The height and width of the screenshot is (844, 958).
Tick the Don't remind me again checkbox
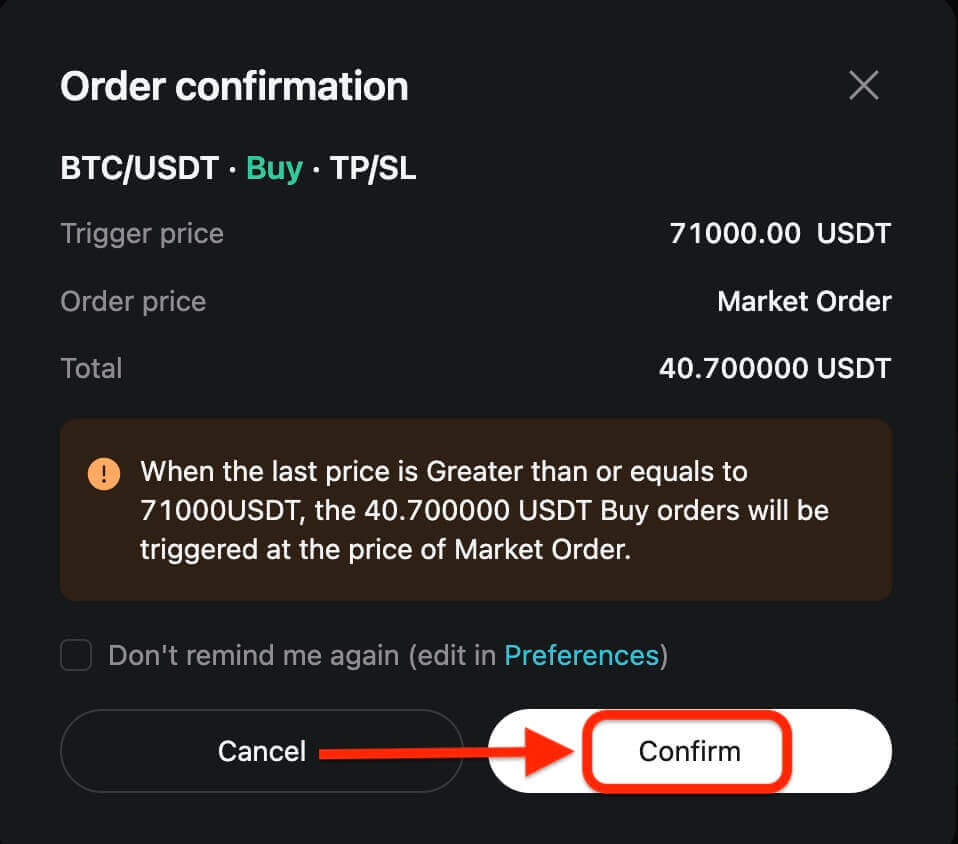(76, 656)
